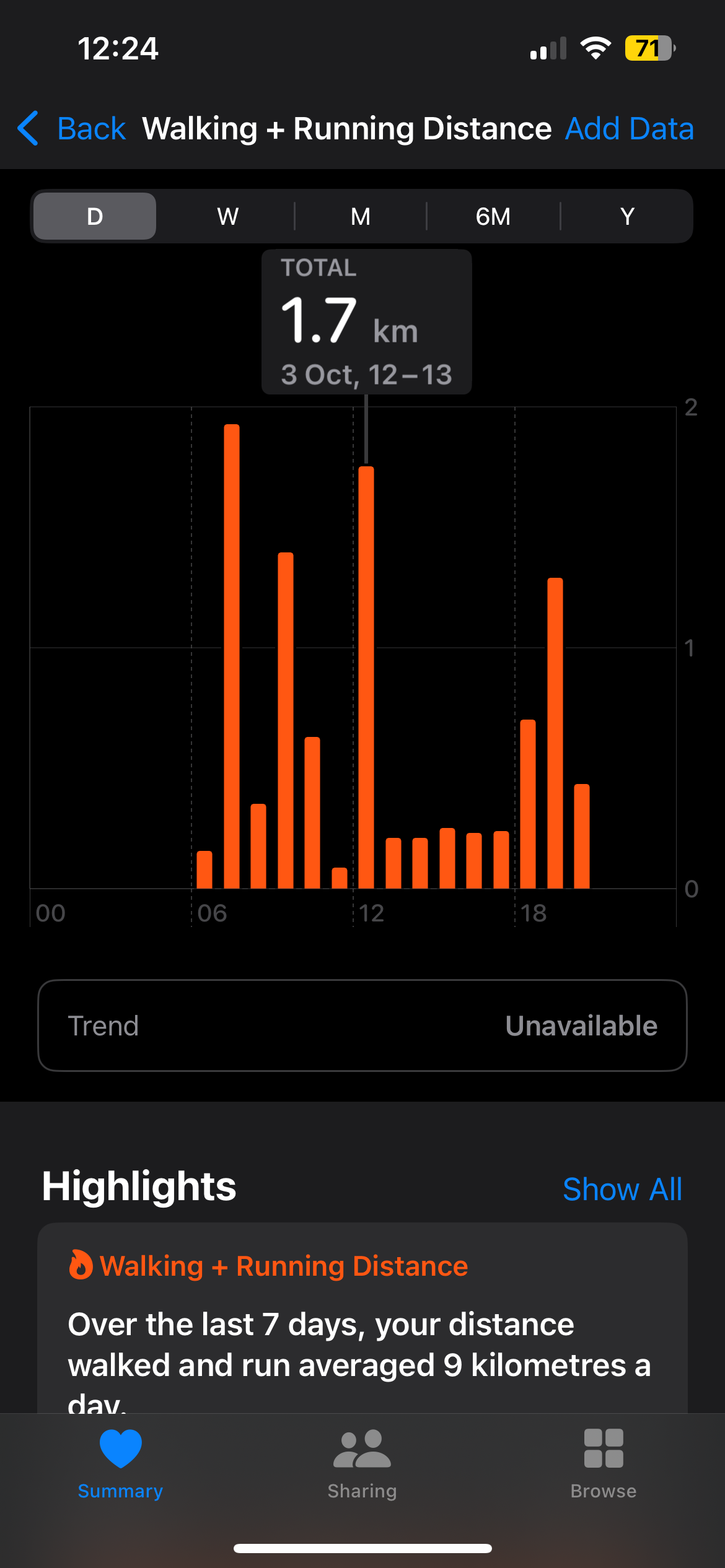Image resolution: width=725 pixels, height=1568 pixels.
Task: Switch to the Y yearly view
Action: coord(626,216)
